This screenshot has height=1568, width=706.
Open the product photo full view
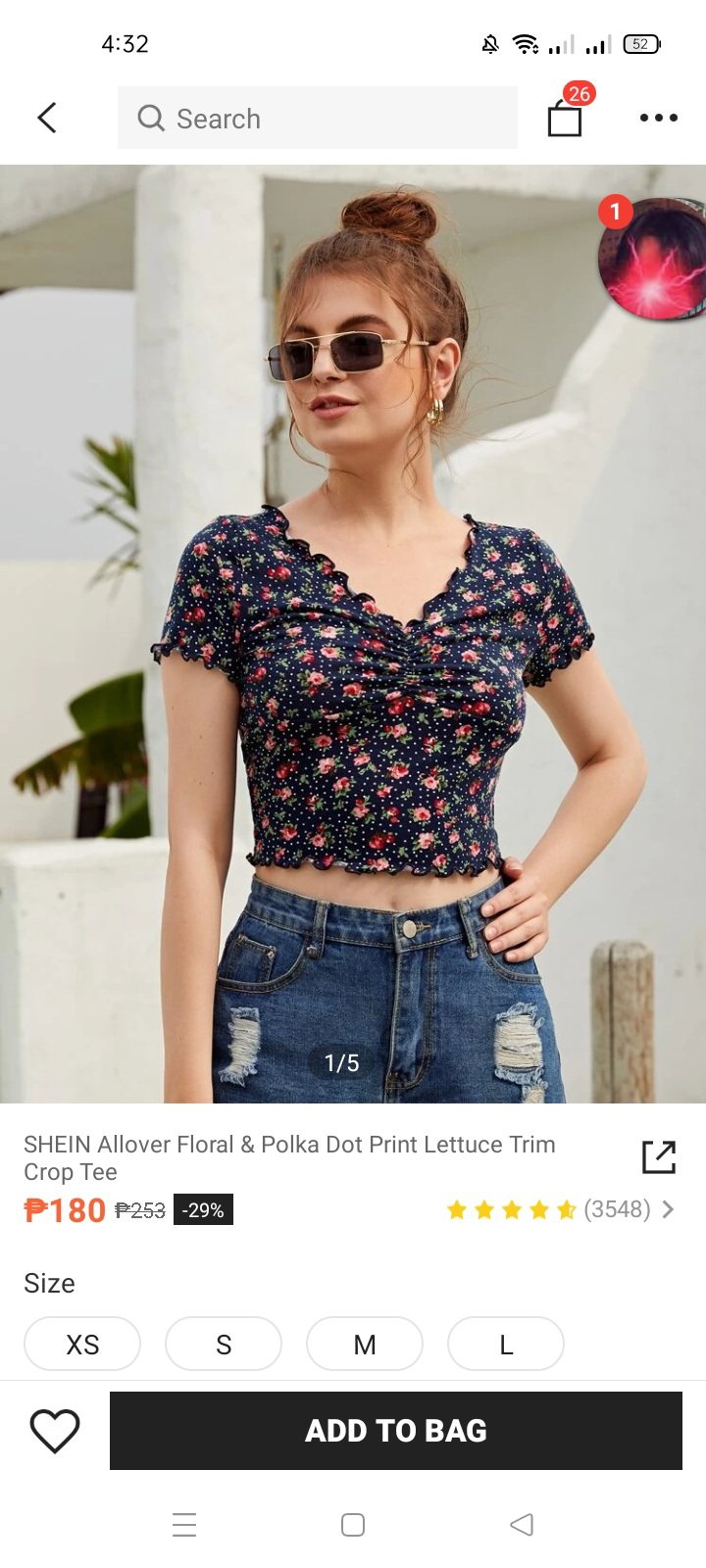tap(353, 637)
